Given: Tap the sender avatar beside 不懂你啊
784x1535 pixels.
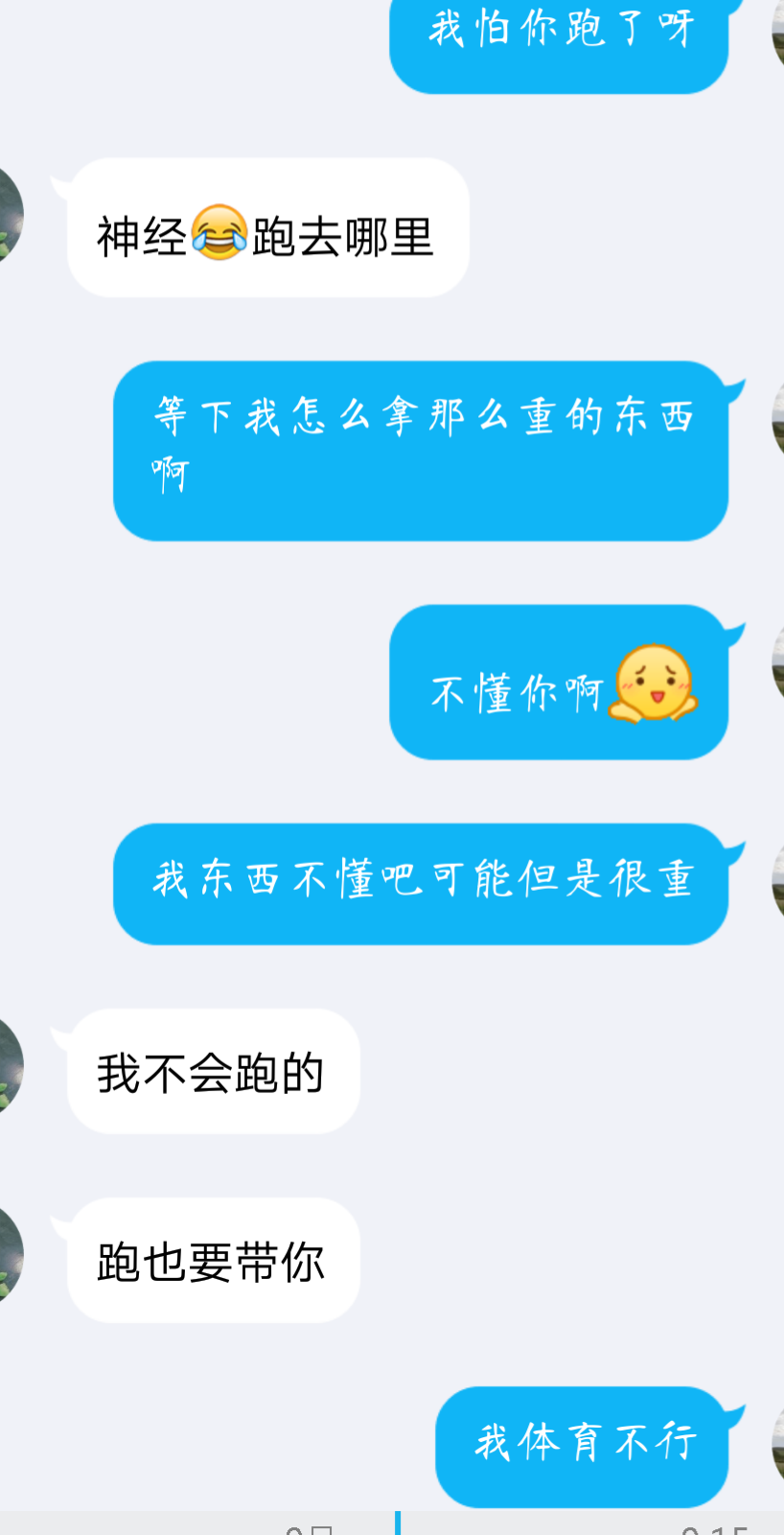Looking at the screenshot, I should 778,663.
